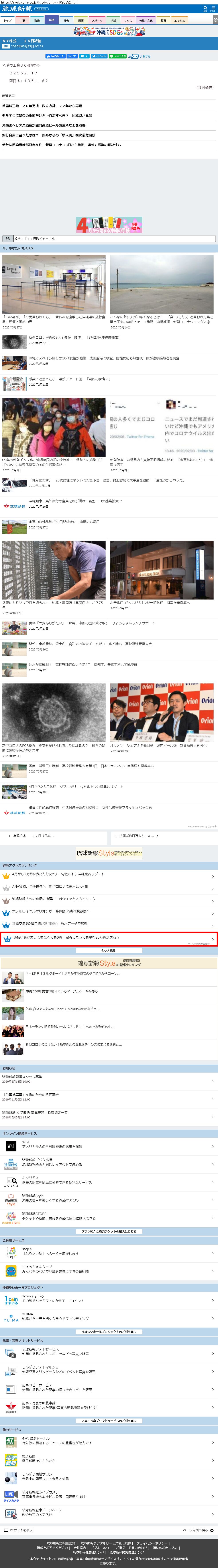Switch to the エンタメ tab
The width and height of the screenshot is (218, 1568).
coord(180,20)
